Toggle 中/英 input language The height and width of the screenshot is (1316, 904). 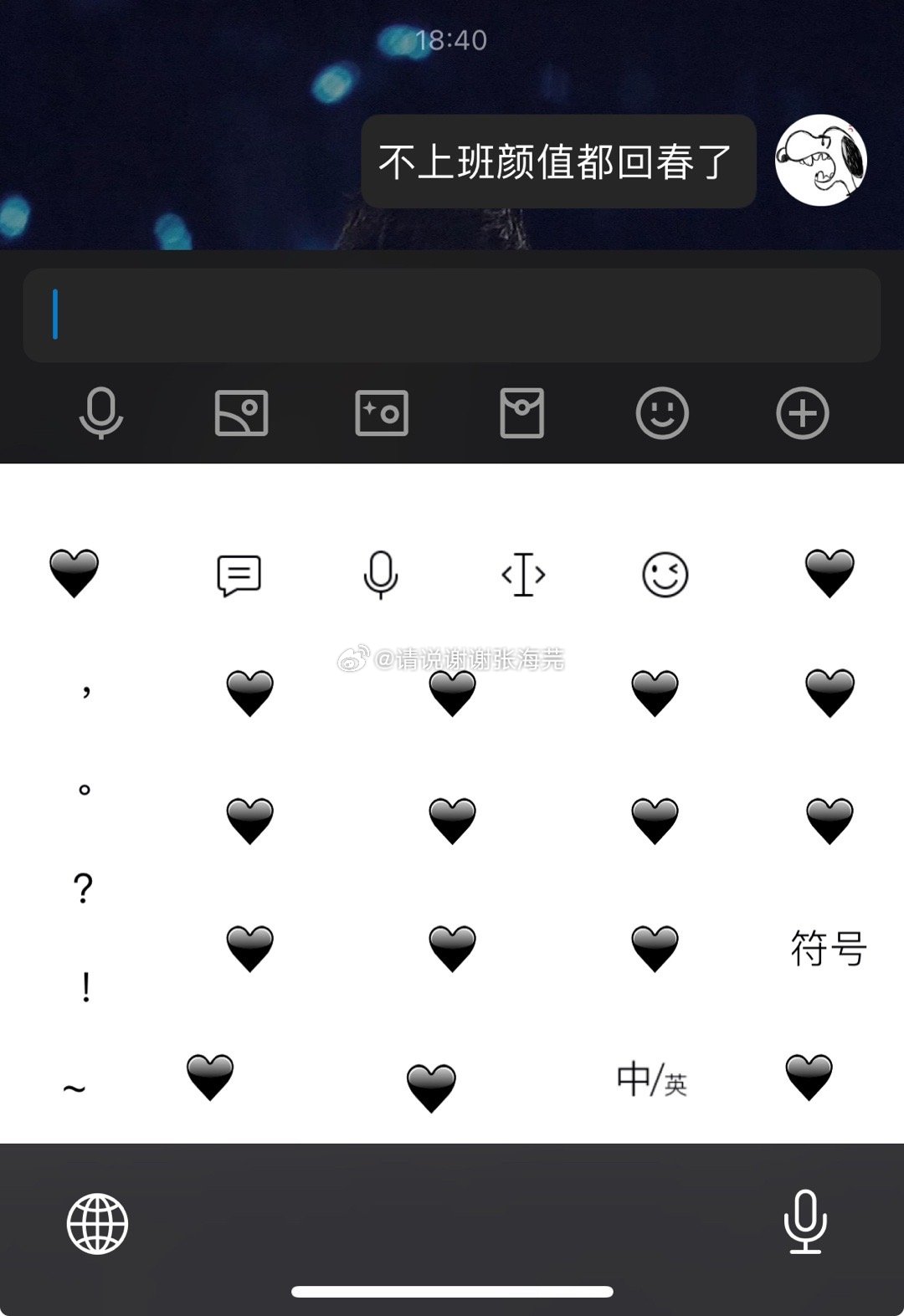point(651,1080)
